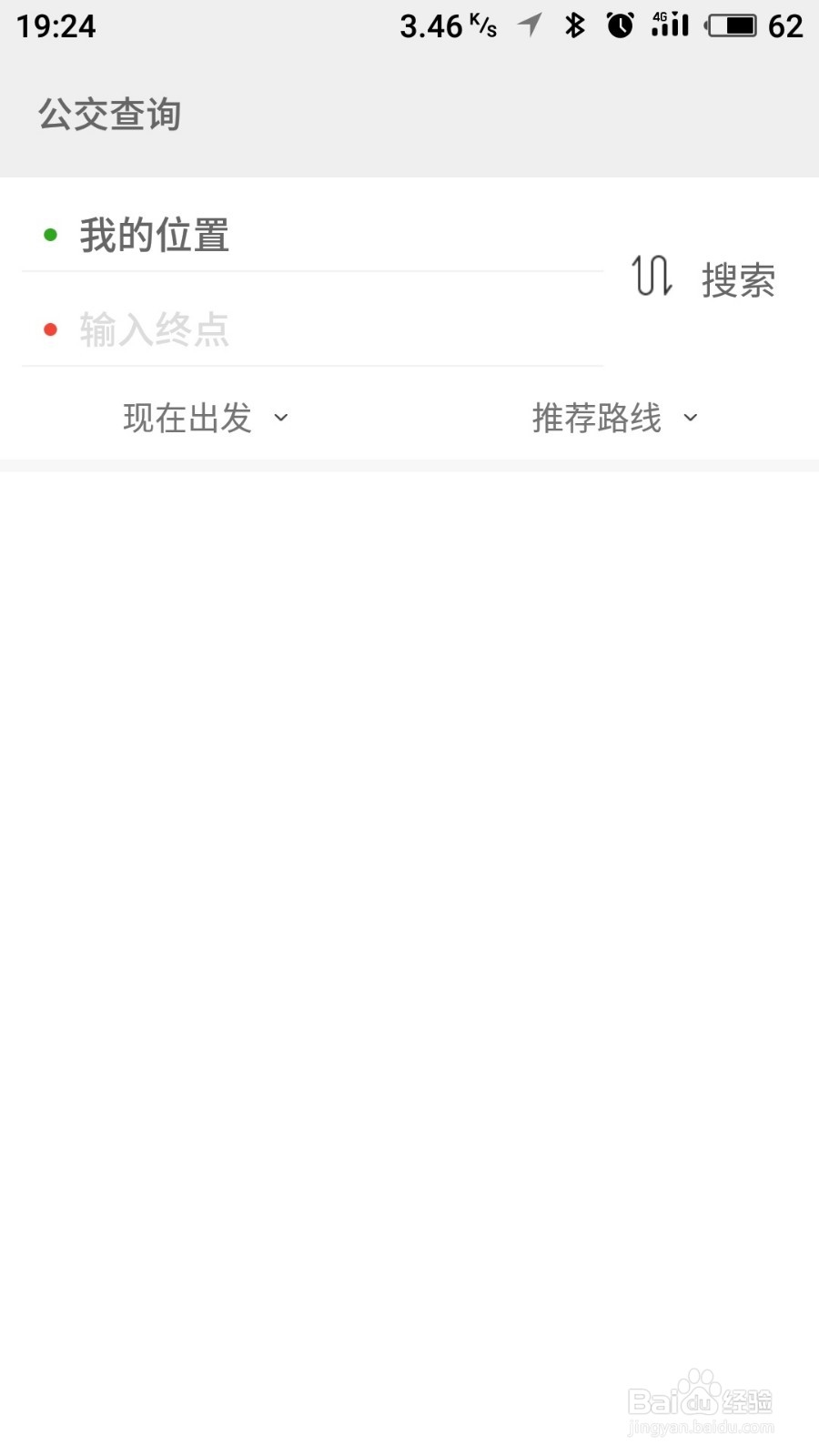Viewport: 819px width, 1456px height.
Task: Click the 19:24 clock display
Action: (x=55, y=26)
